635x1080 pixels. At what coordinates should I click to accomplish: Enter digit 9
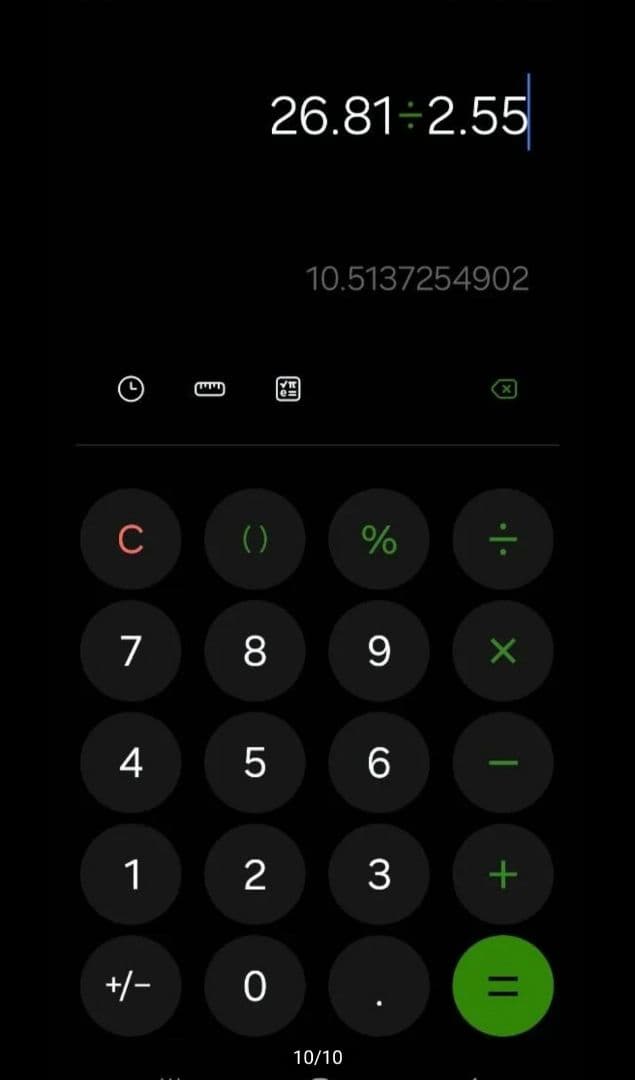[379, 651]
